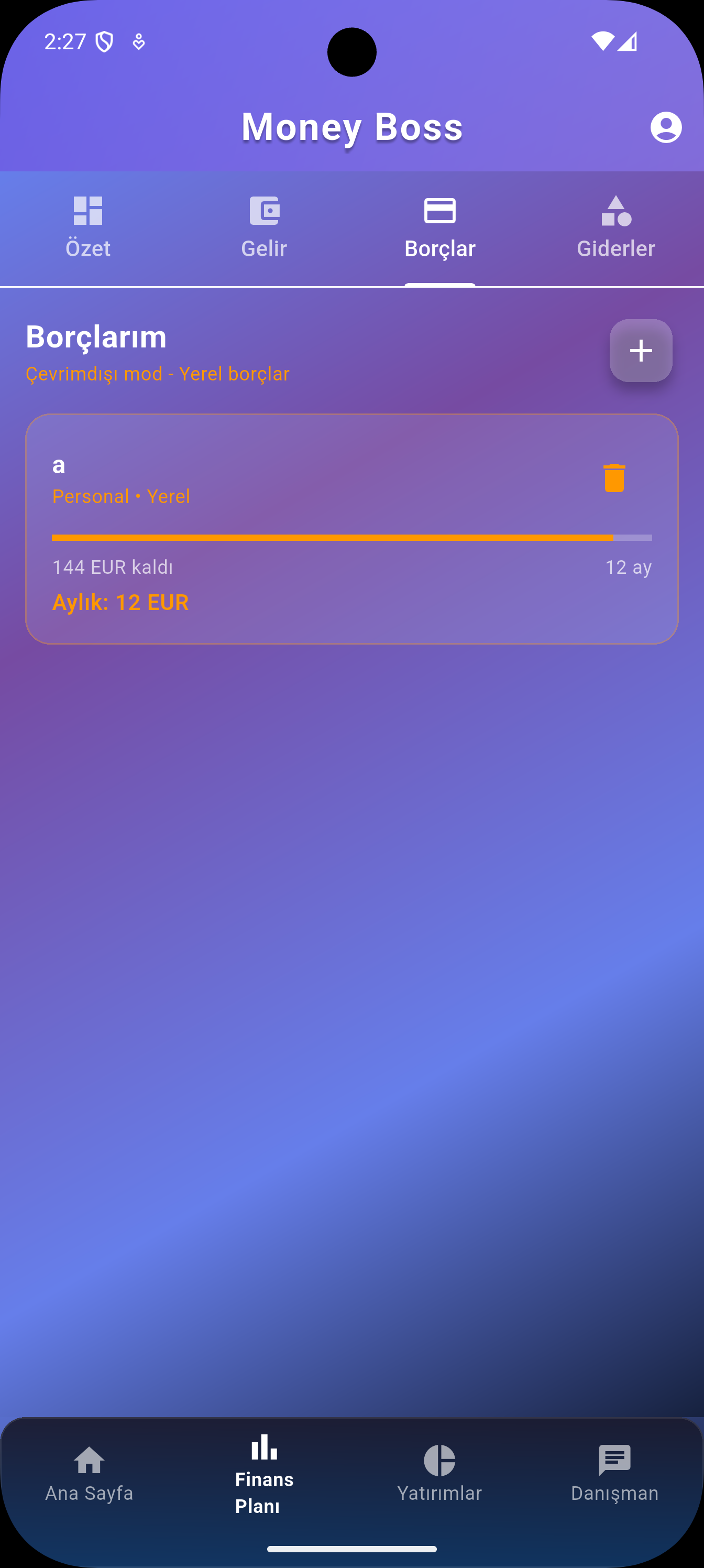Go to Ana Sayfa in bottom navigation
This screenshot has width=704, height=1568.
tap(89, 1474)
